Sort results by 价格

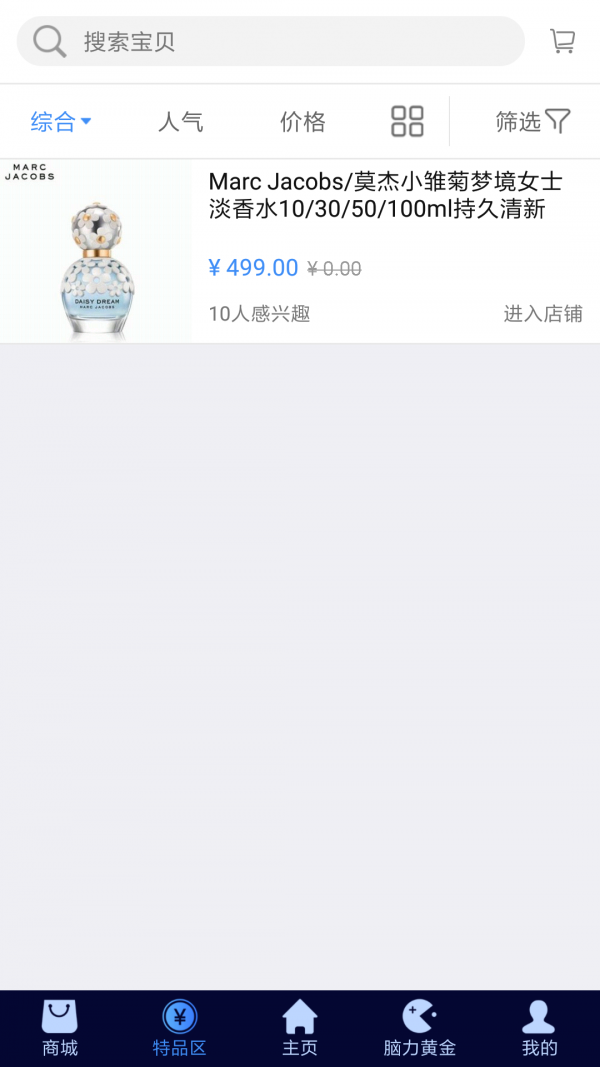coord(302,122)
